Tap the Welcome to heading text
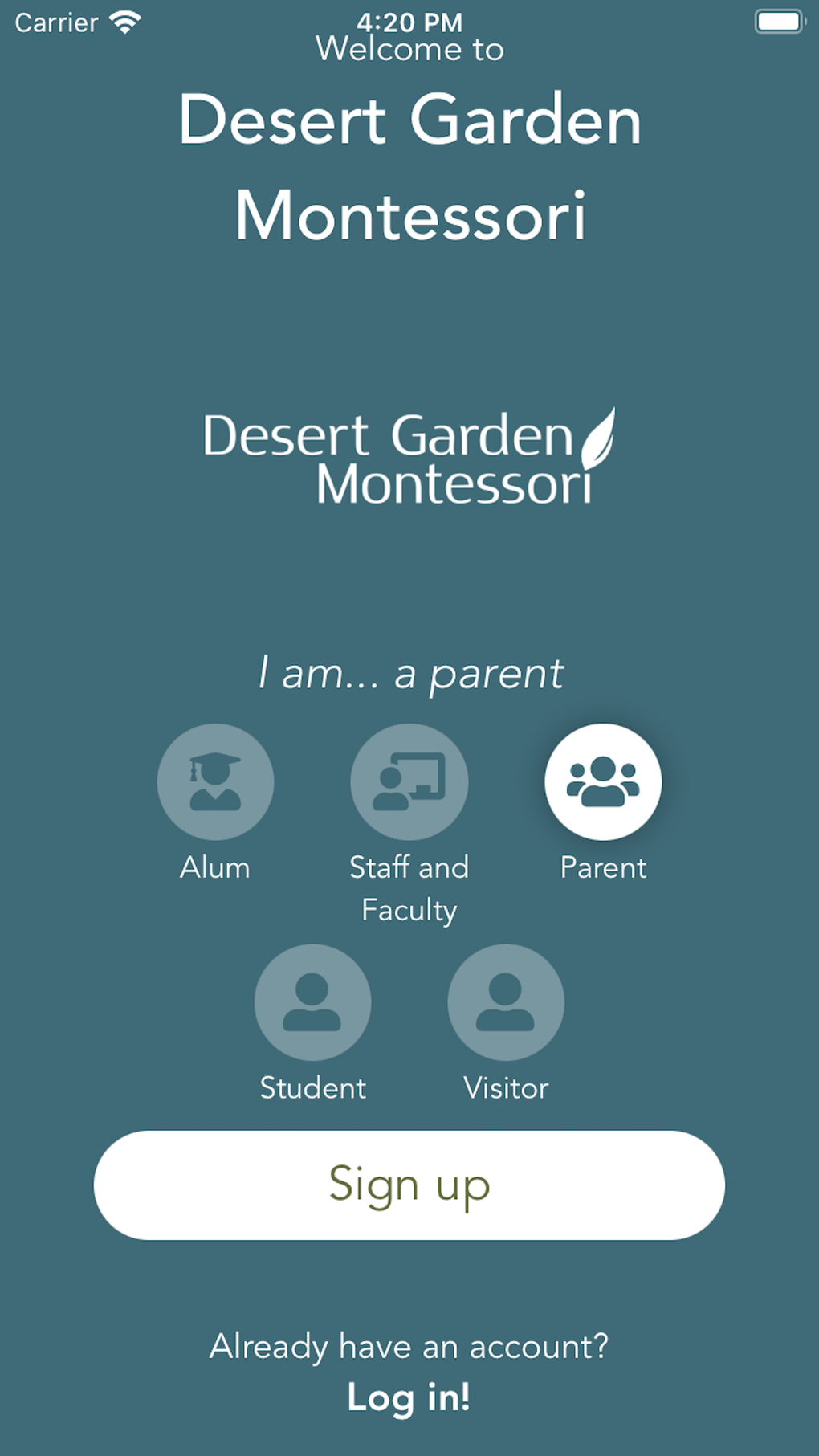 [409, 48]
